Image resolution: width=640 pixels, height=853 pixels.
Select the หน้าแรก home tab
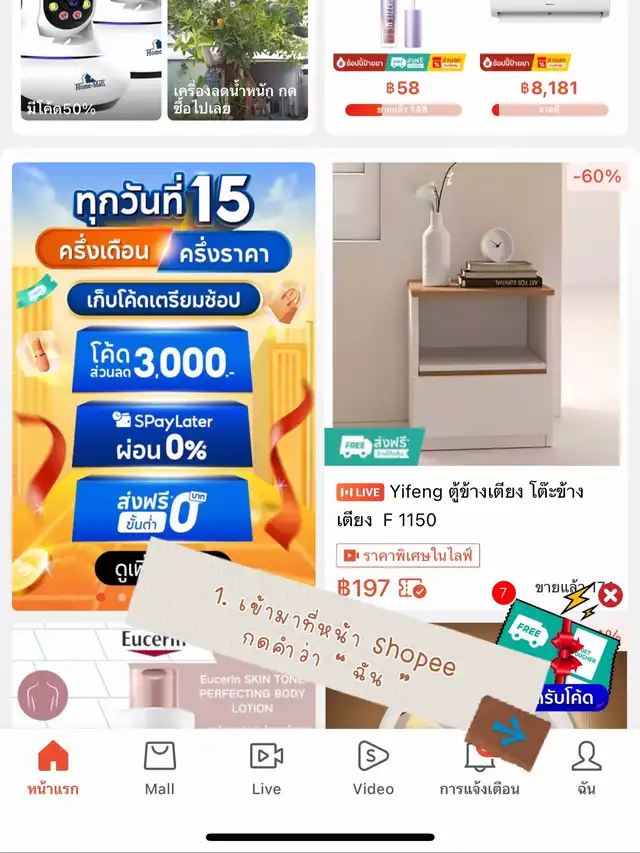[53, 768]
